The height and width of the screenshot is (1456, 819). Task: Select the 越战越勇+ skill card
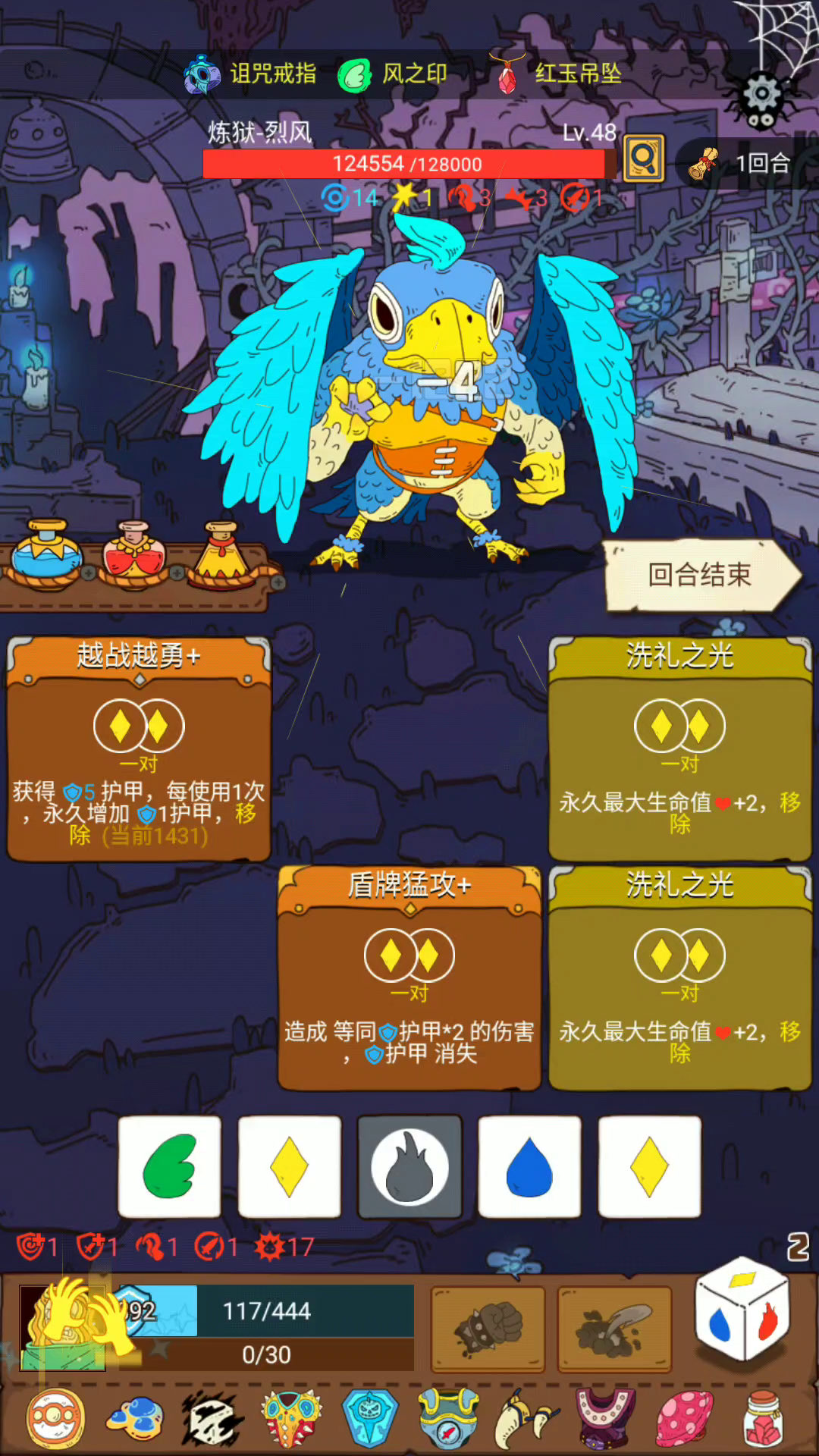(x=139, y=748)
